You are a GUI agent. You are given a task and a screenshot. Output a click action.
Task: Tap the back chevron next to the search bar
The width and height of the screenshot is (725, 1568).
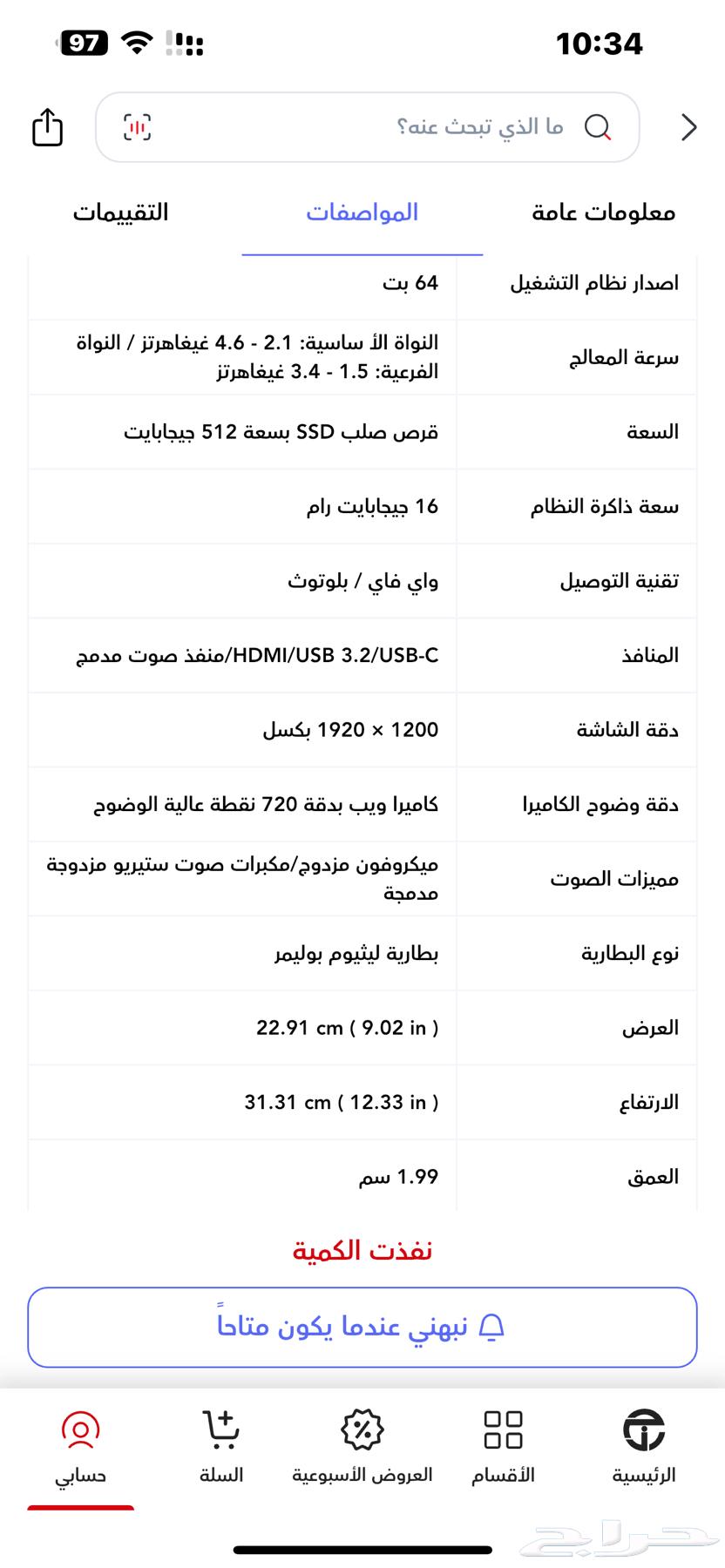(688, 127)
